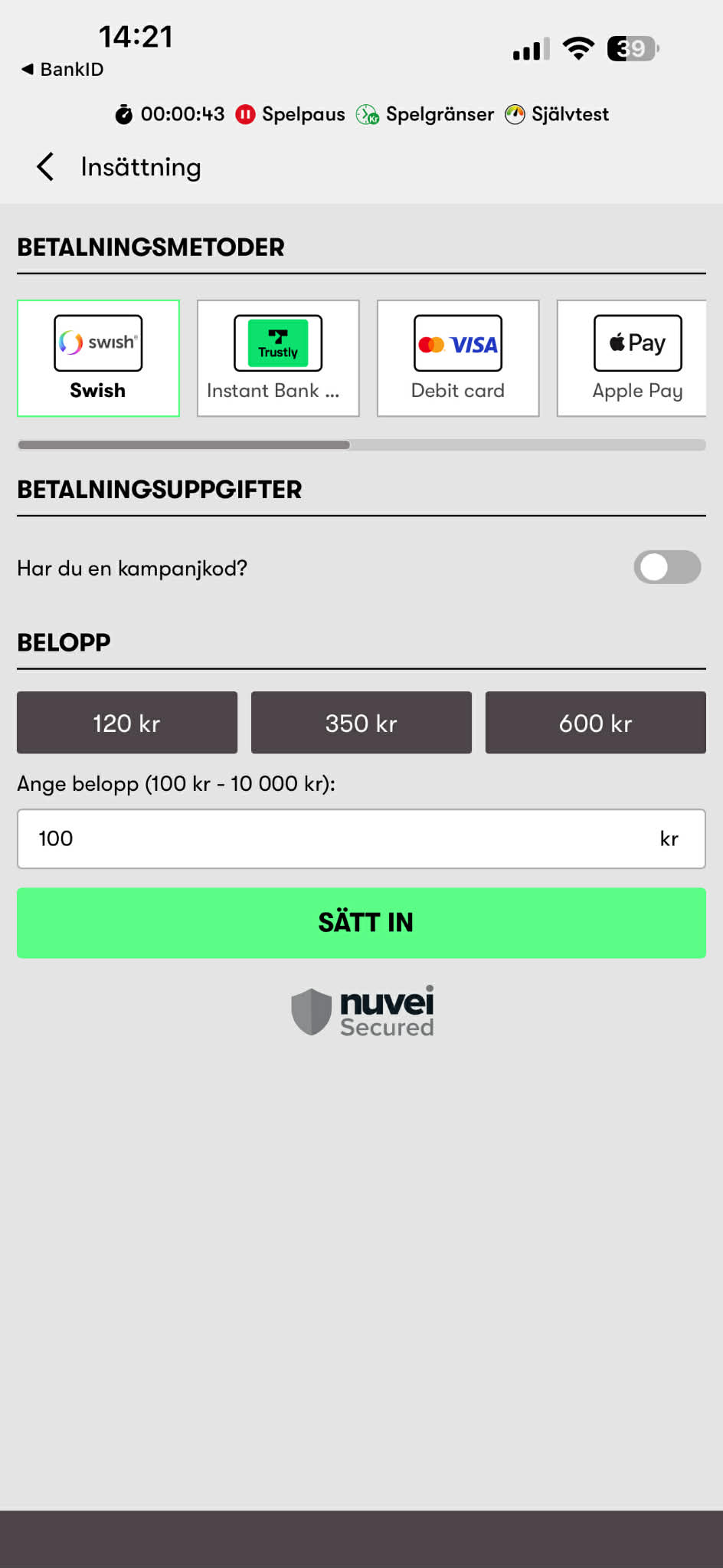Tap the back chevron beside Insättning
Viewport: 723px width, 1568px height.
pyautogui.click(x=44, y=166)
